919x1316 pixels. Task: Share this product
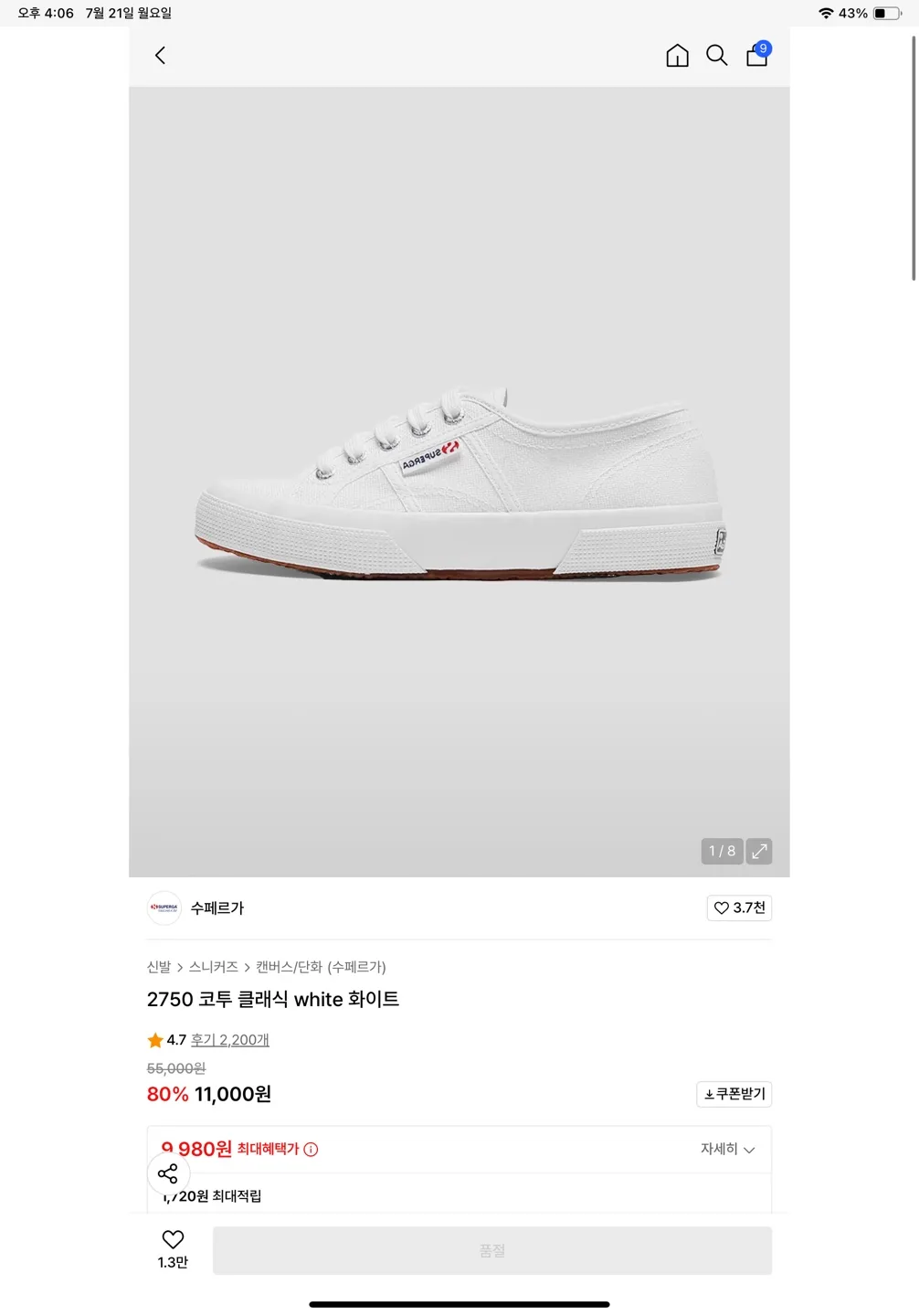click(168, 1174)
